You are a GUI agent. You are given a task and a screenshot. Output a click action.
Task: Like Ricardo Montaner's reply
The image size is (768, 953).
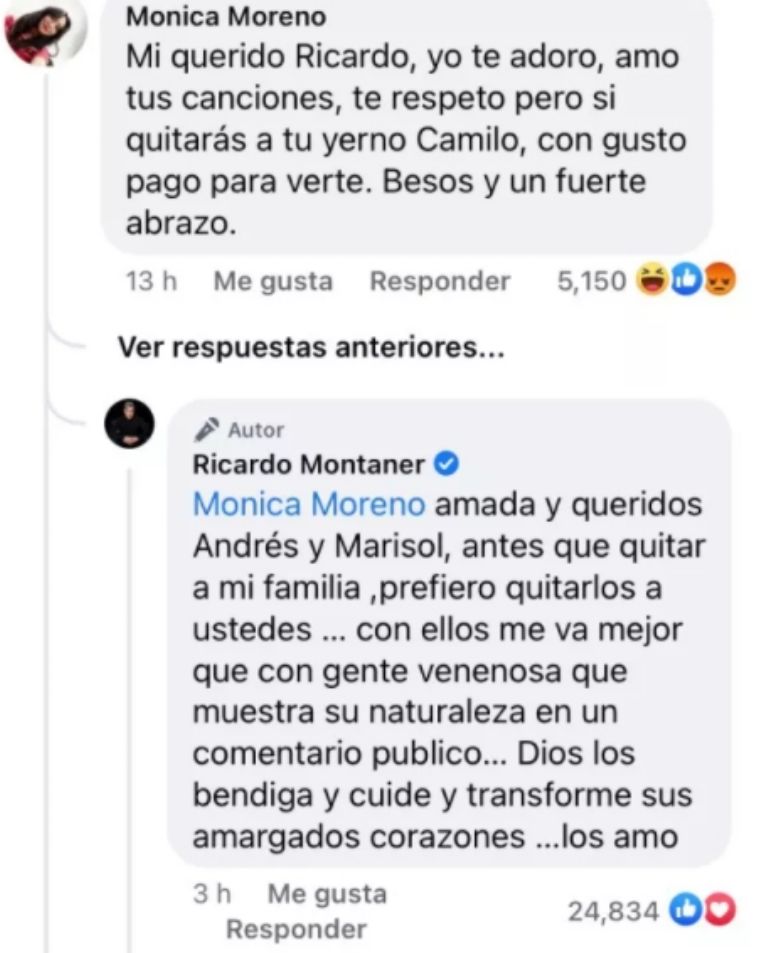[326, 893]
